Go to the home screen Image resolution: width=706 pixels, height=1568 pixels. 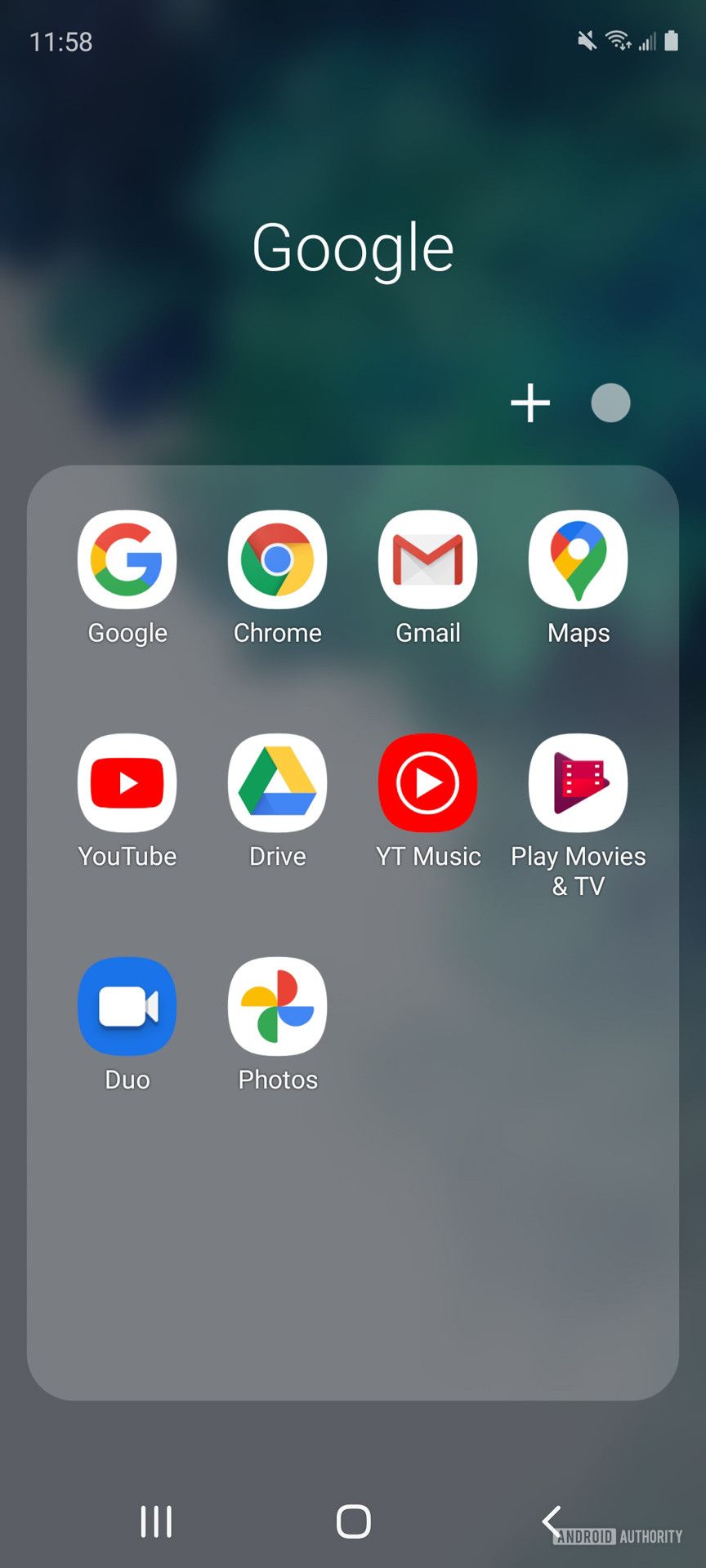[353, 1521]
